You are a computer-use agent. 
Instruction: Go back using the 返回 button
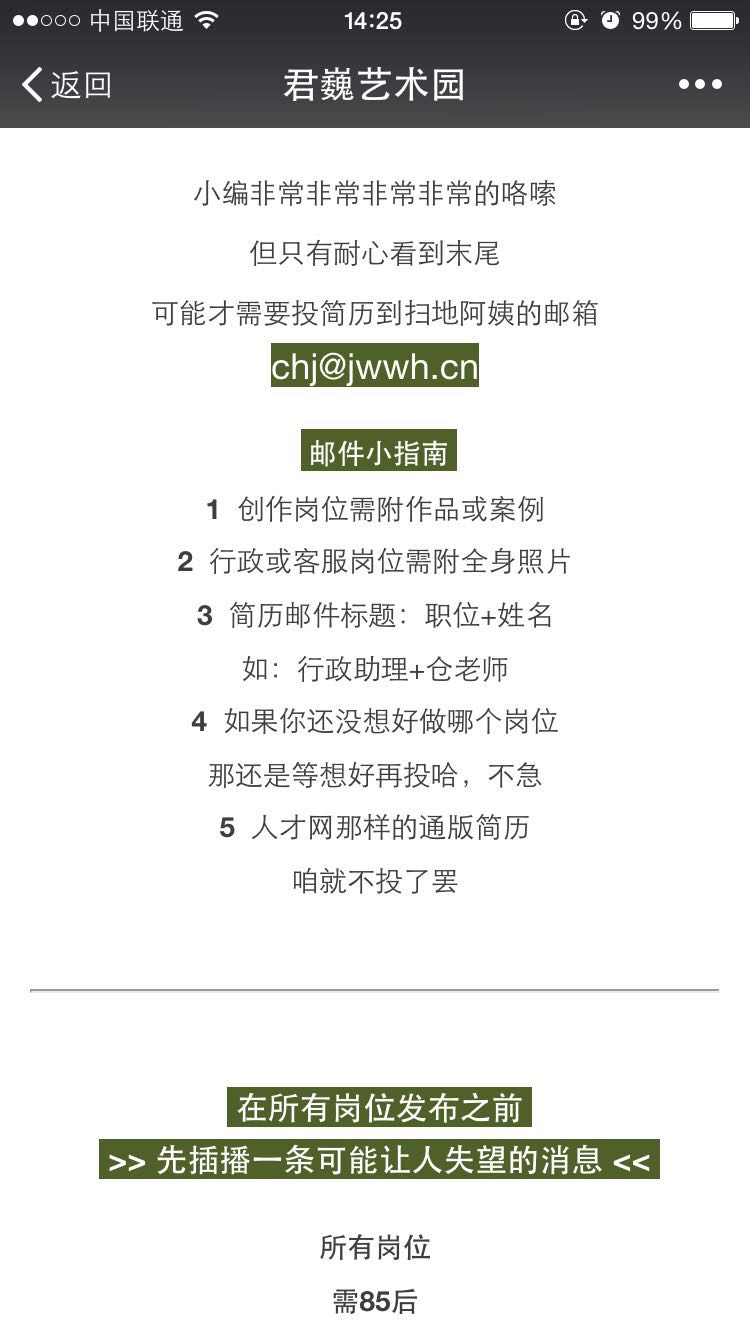point(66,85)
